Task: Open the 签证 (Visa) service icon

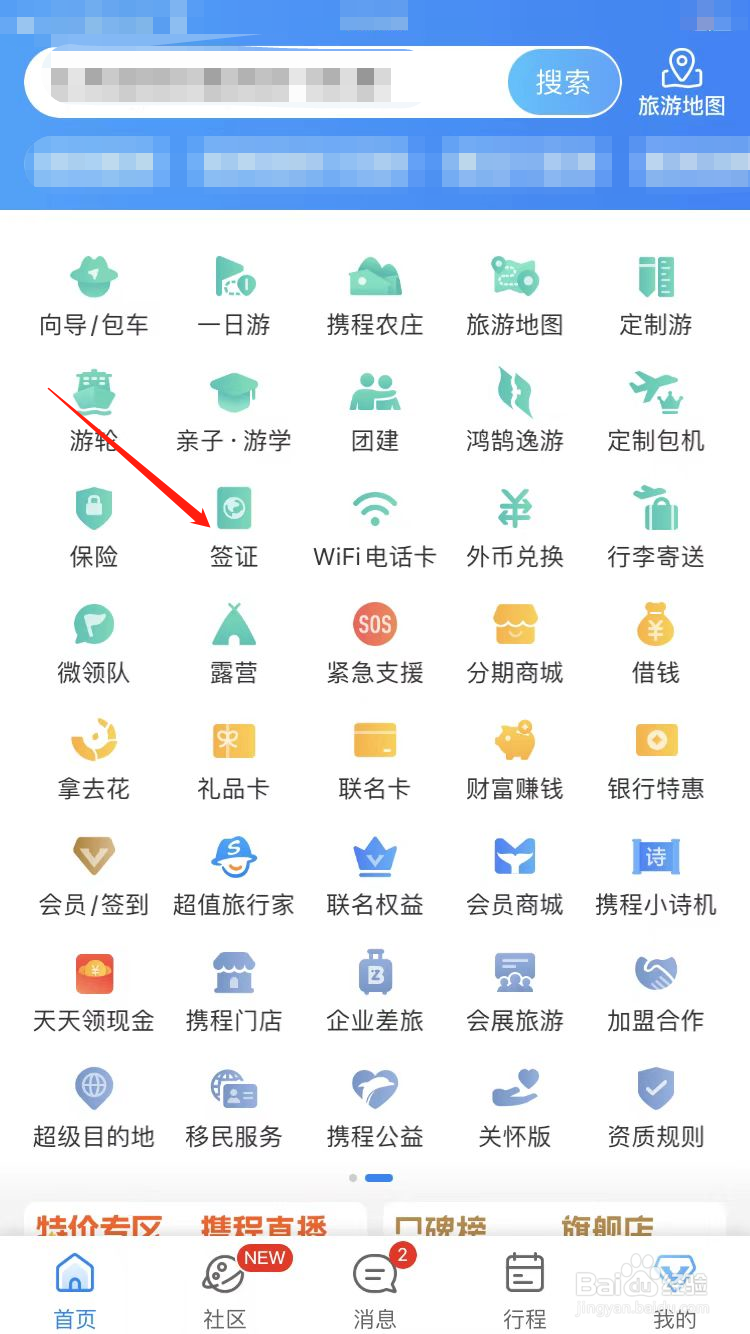Action: [234, 523]
